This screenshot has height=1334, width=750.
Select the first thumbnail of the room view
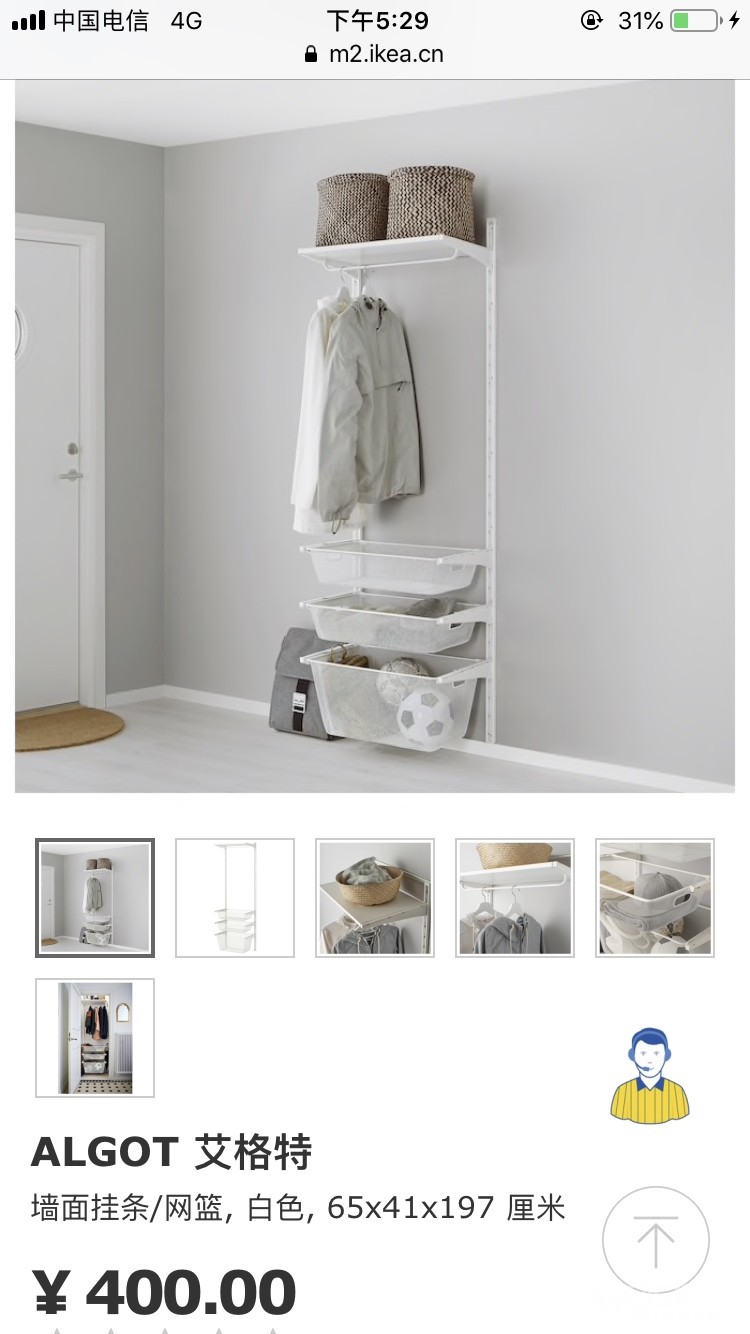pos(95,898)
